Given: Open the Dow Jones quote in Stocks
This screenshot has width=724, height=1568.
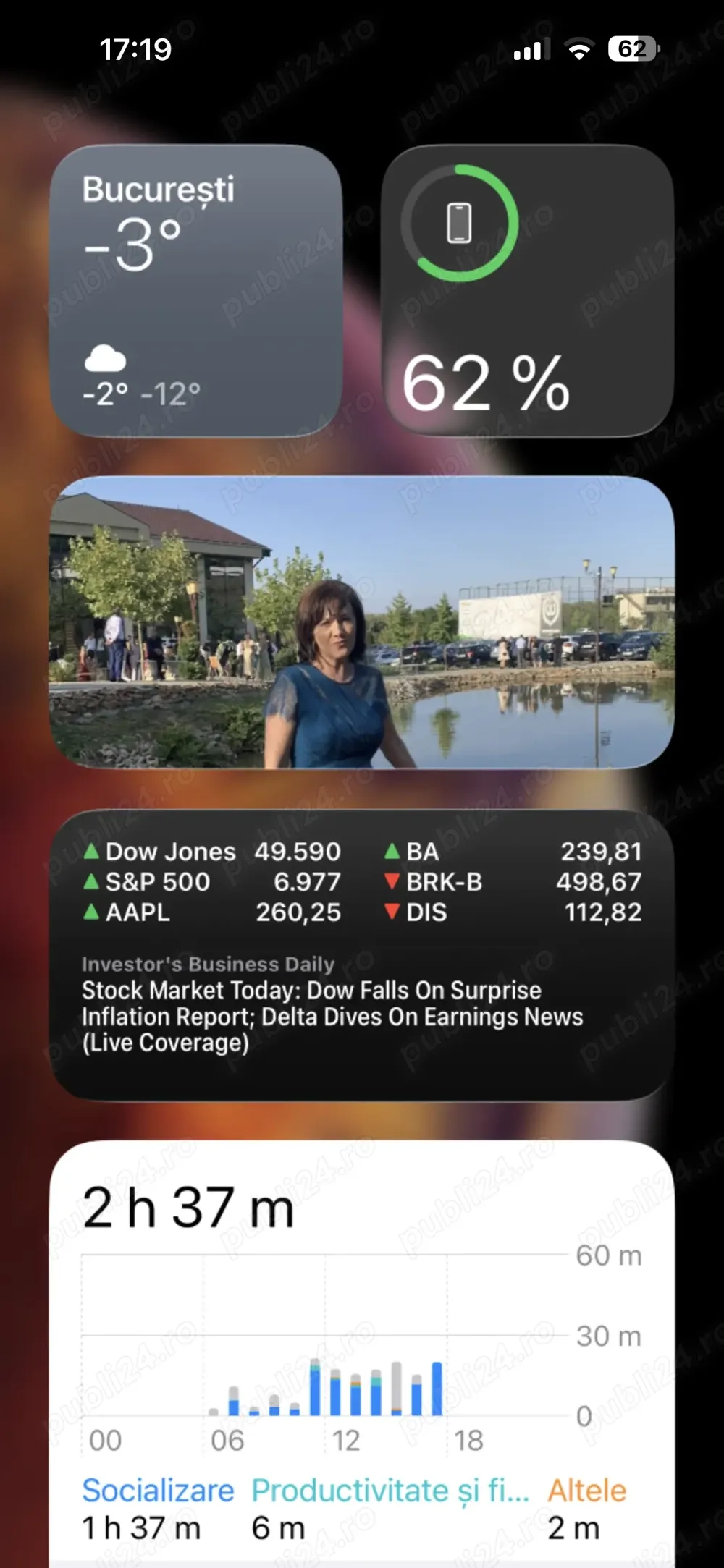Looking at the screenshot, I should click(x=211, y=852).
